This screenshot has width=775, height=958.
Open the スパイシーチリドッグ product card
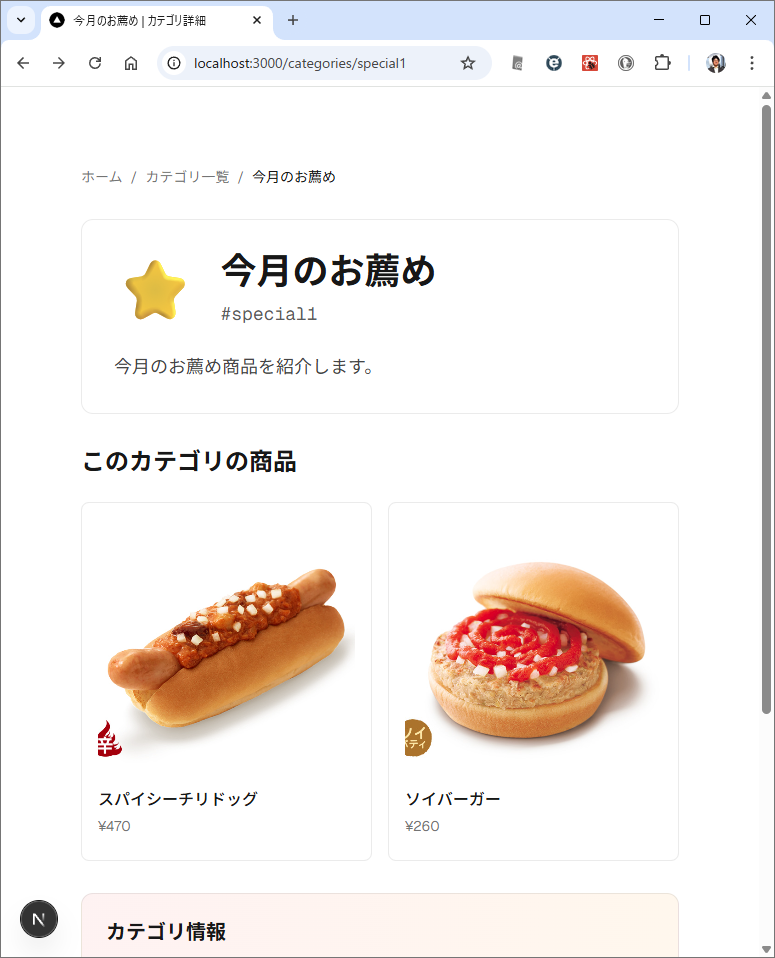226,680
